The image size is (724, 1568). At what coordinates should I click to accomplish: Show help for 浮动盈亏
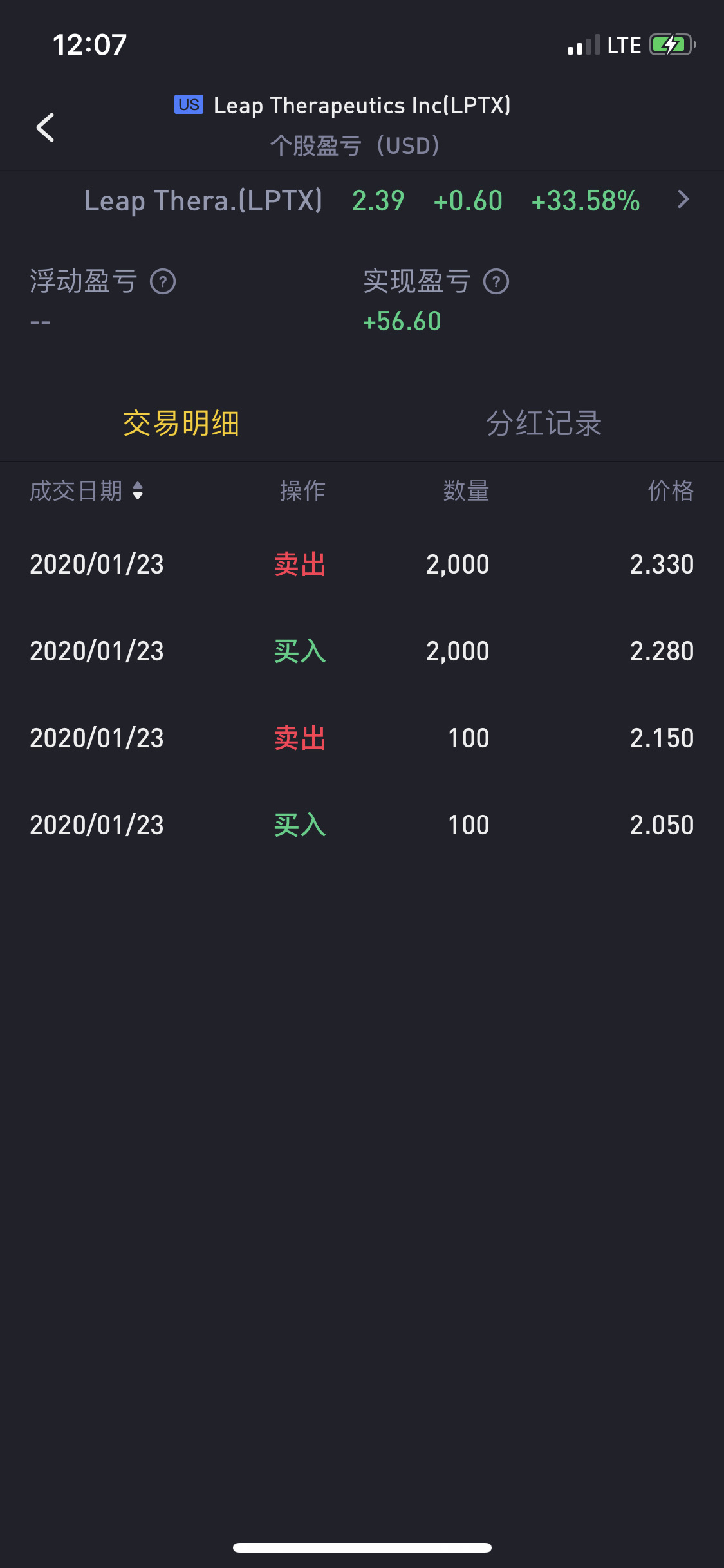click(x=163, y=282)
